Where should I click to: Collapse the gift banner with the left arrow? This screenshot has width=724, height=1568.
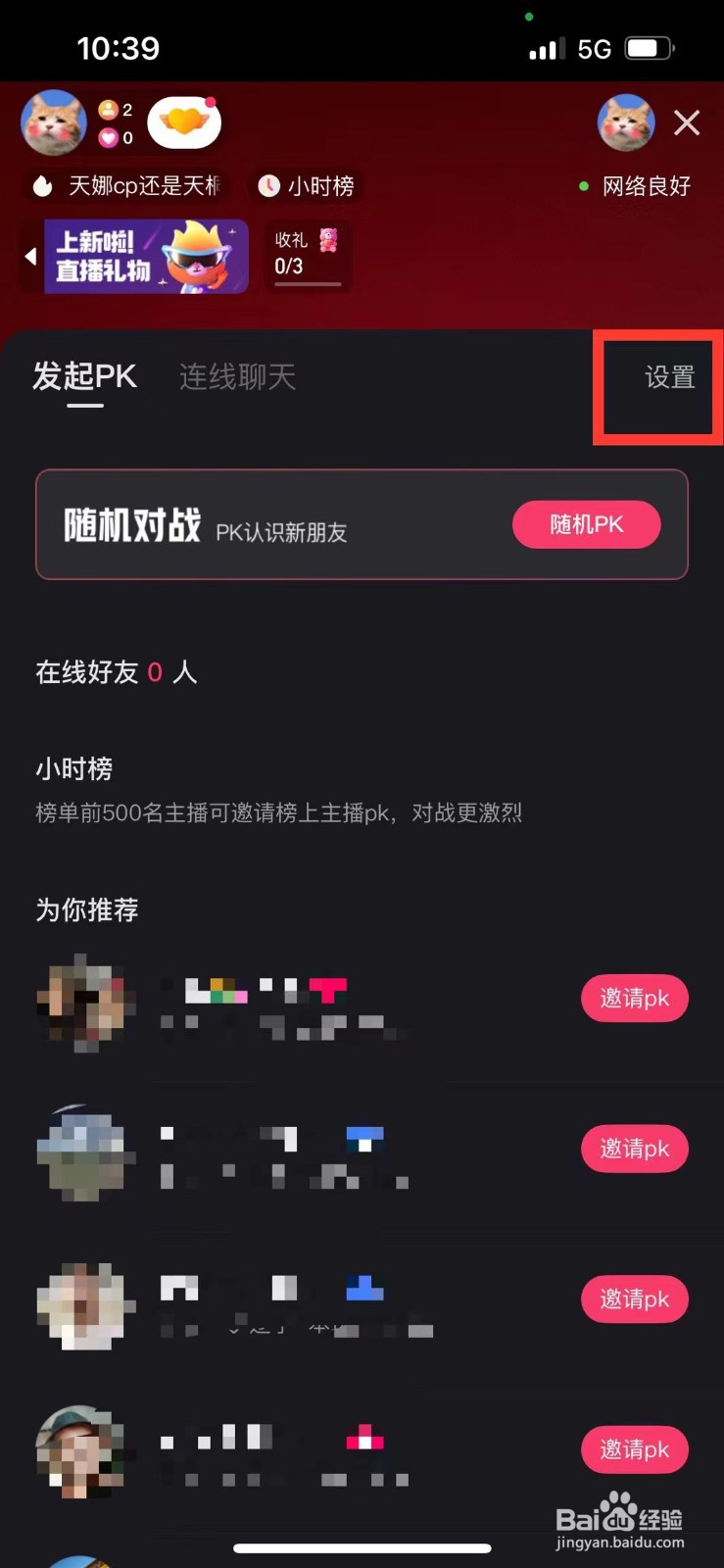[x=29, y=256]
